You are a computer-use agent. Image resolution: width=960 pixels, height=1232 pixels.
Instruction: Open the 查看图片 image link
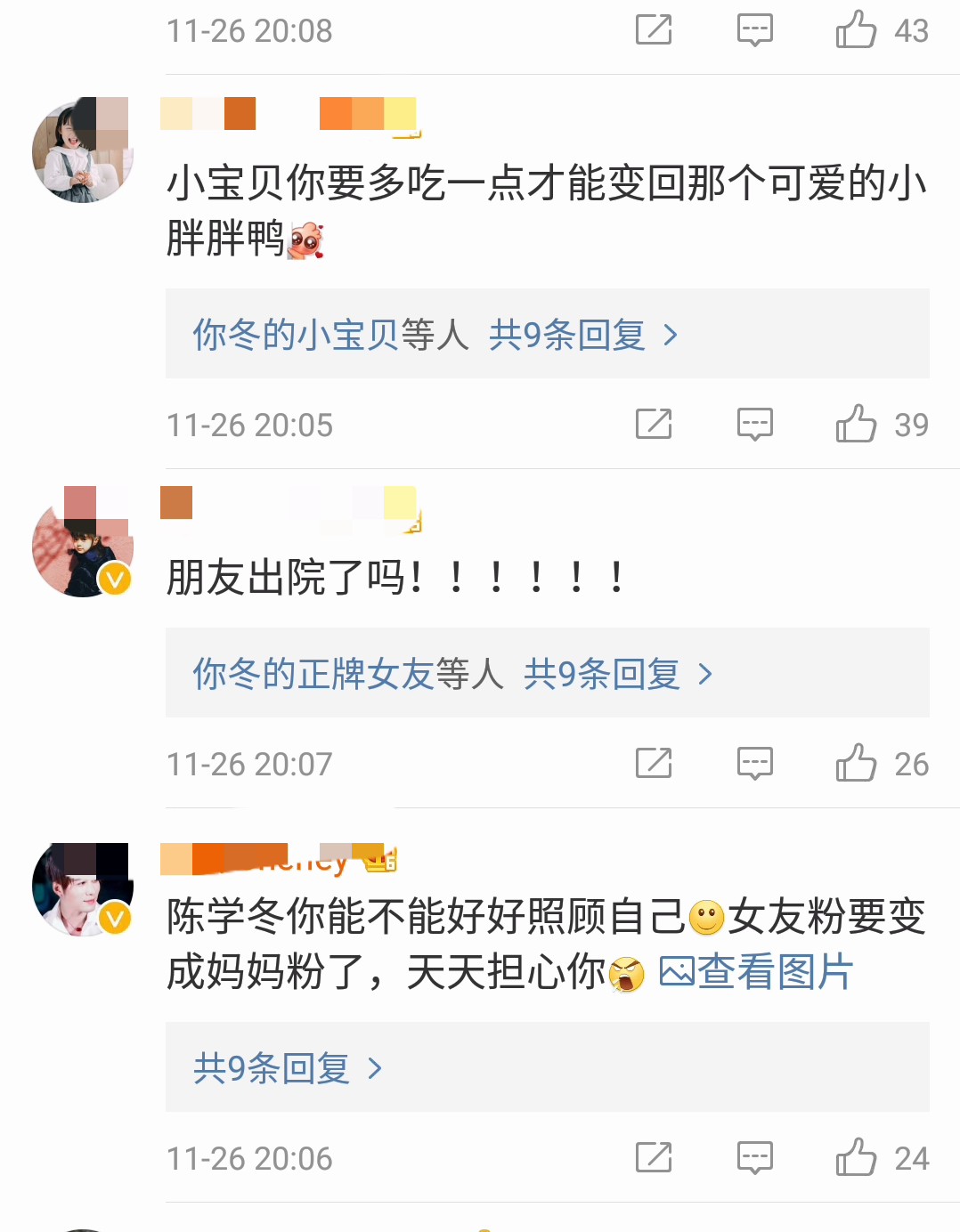757,972
